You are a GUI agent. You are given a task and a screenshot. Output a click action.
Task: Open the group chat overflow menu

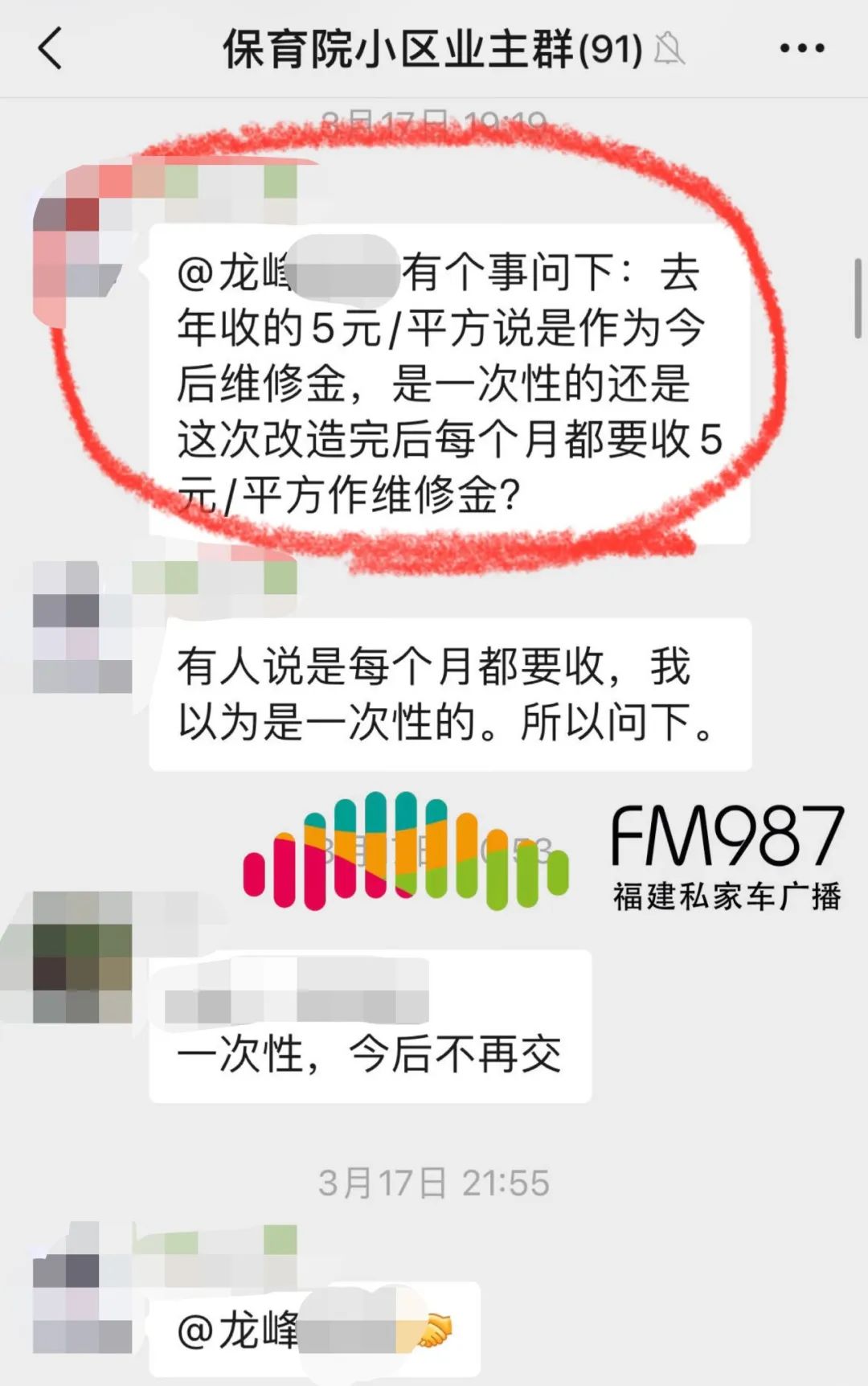(x=801, y=48)
